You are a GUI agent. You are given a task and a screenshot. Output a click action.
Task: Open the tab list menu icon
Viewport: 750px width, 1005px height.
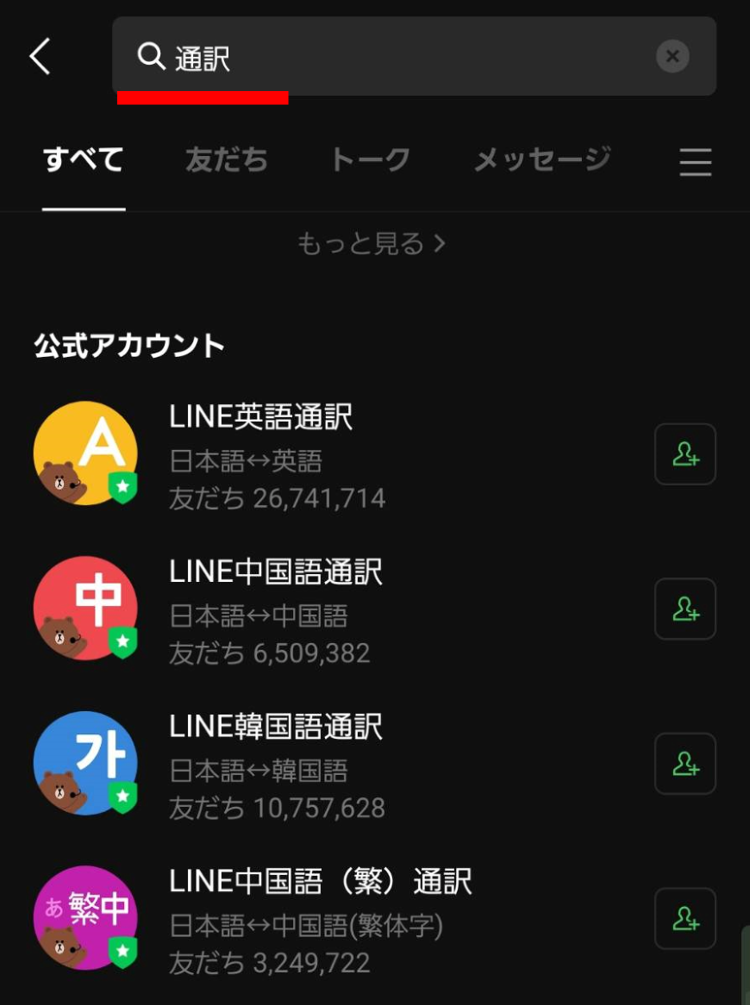695,162
